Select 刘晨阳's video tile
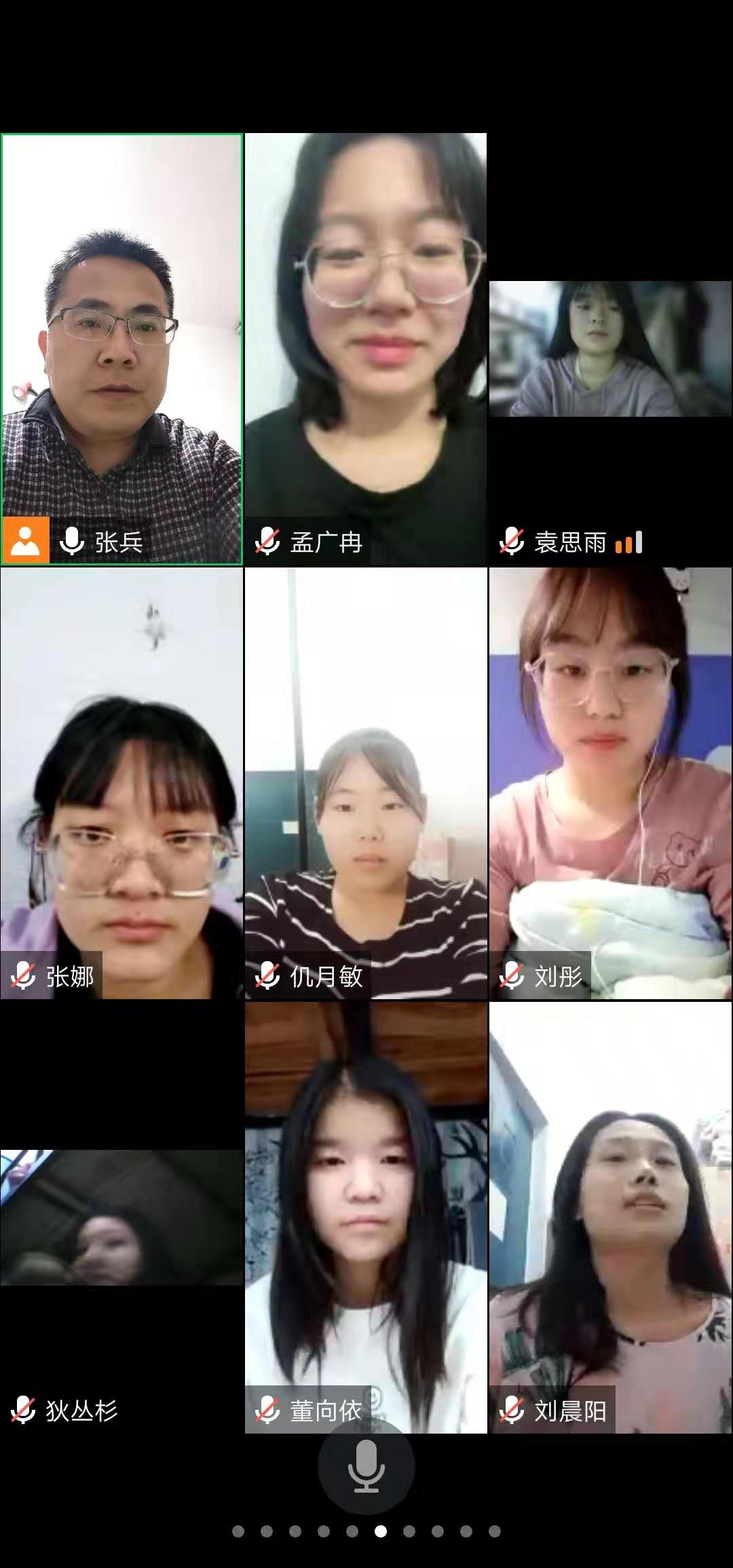 tap(610, 1208)
